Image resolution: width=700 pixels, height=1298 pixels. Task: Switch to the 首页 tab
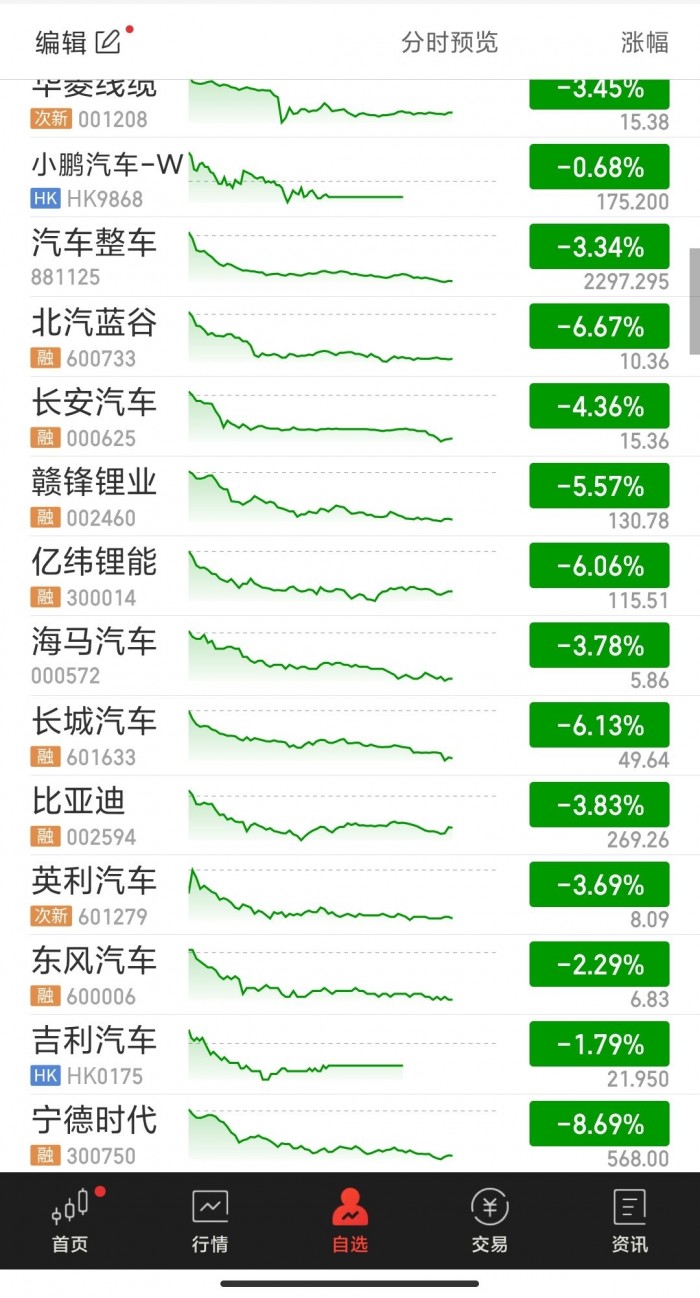[x=70, y=1222]
